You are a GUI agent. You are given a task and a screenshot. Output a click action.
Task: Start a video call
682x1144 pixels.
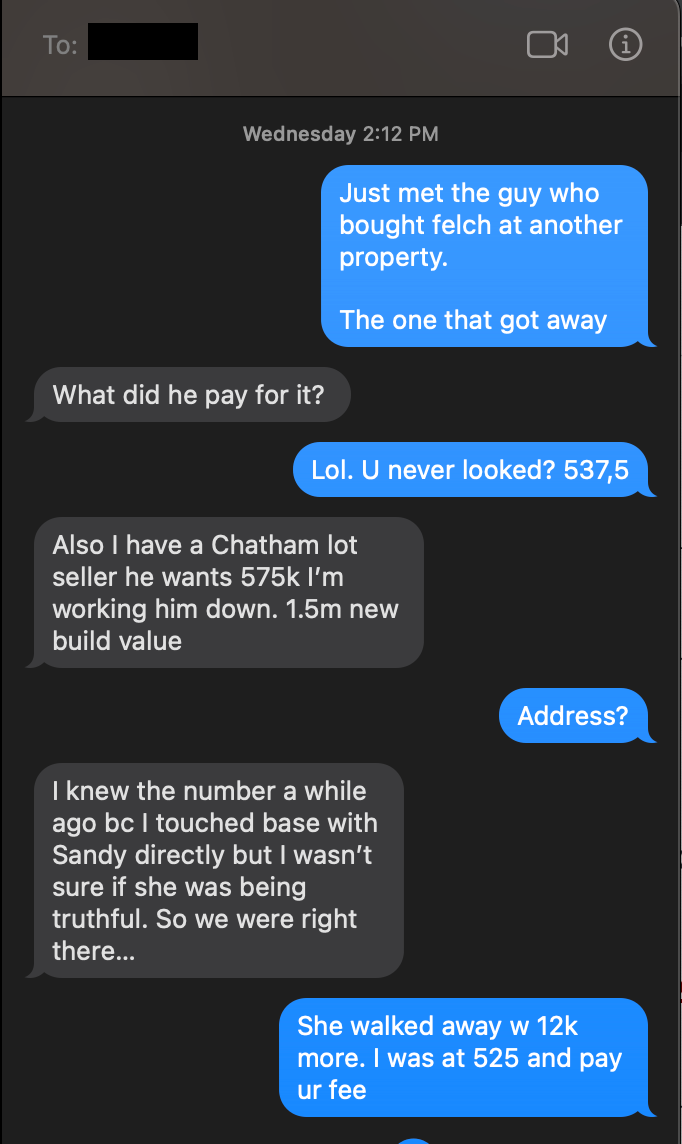(547, 45)
